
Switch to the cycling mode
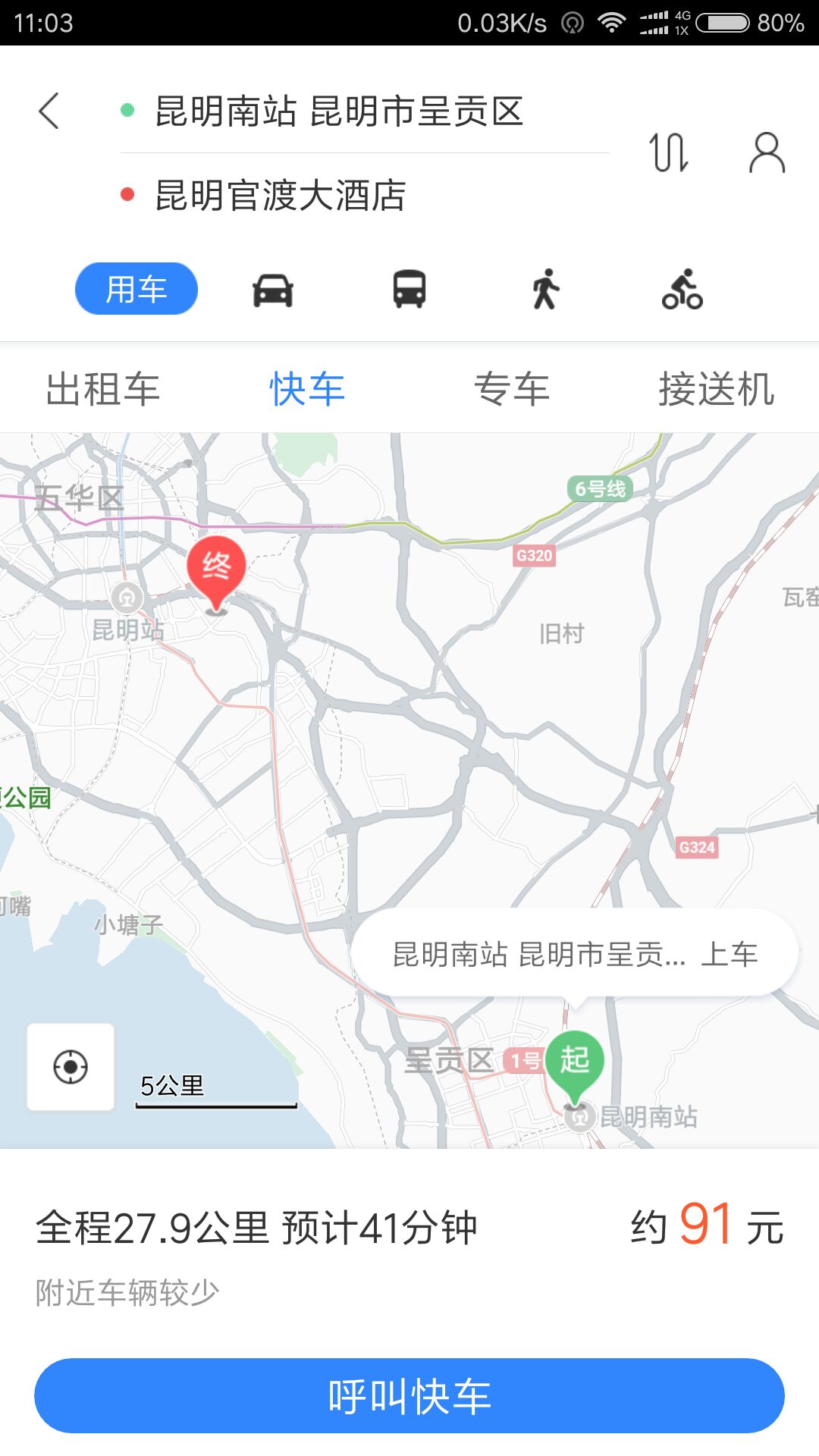[682, 290]
